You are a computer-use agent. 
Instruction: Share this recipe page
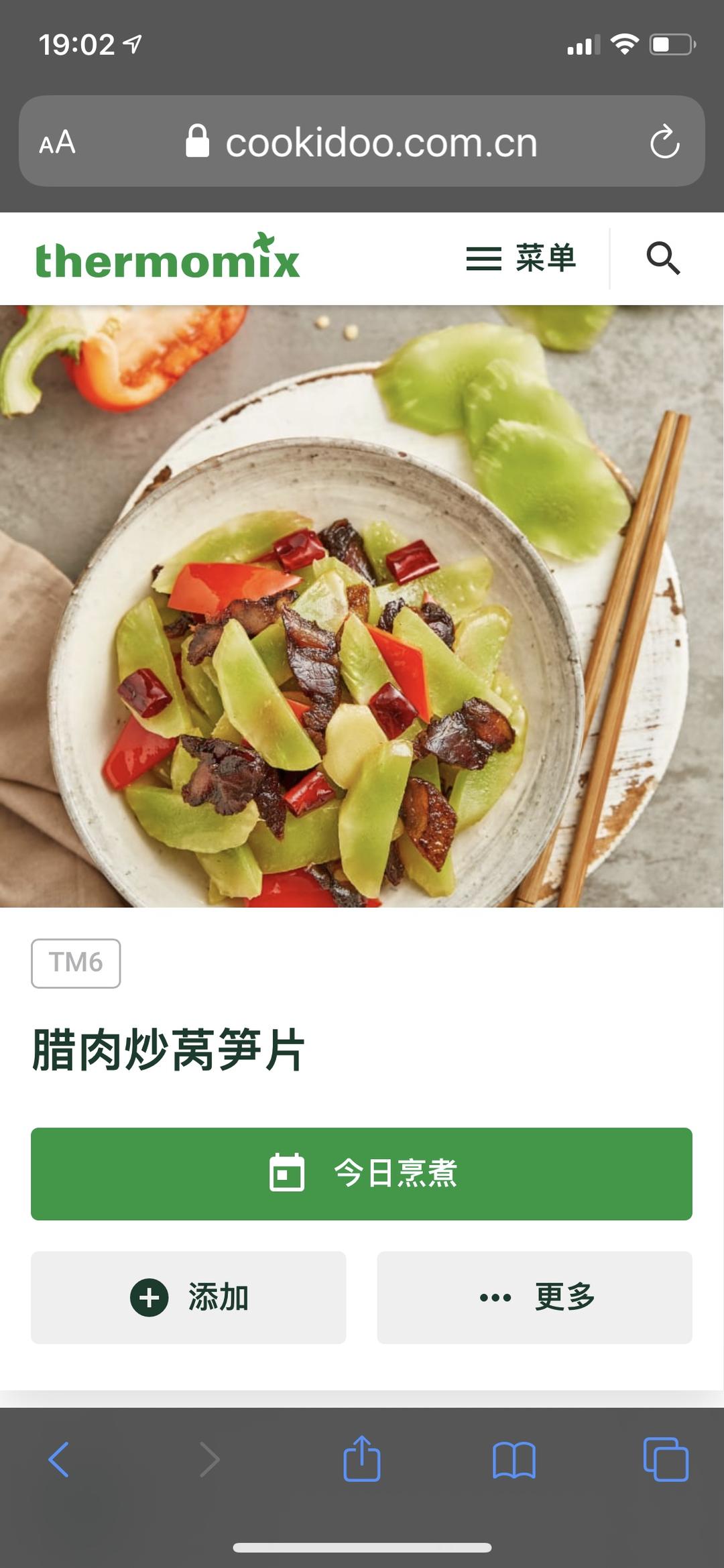pyautogui.click(x=362, y=1459)
